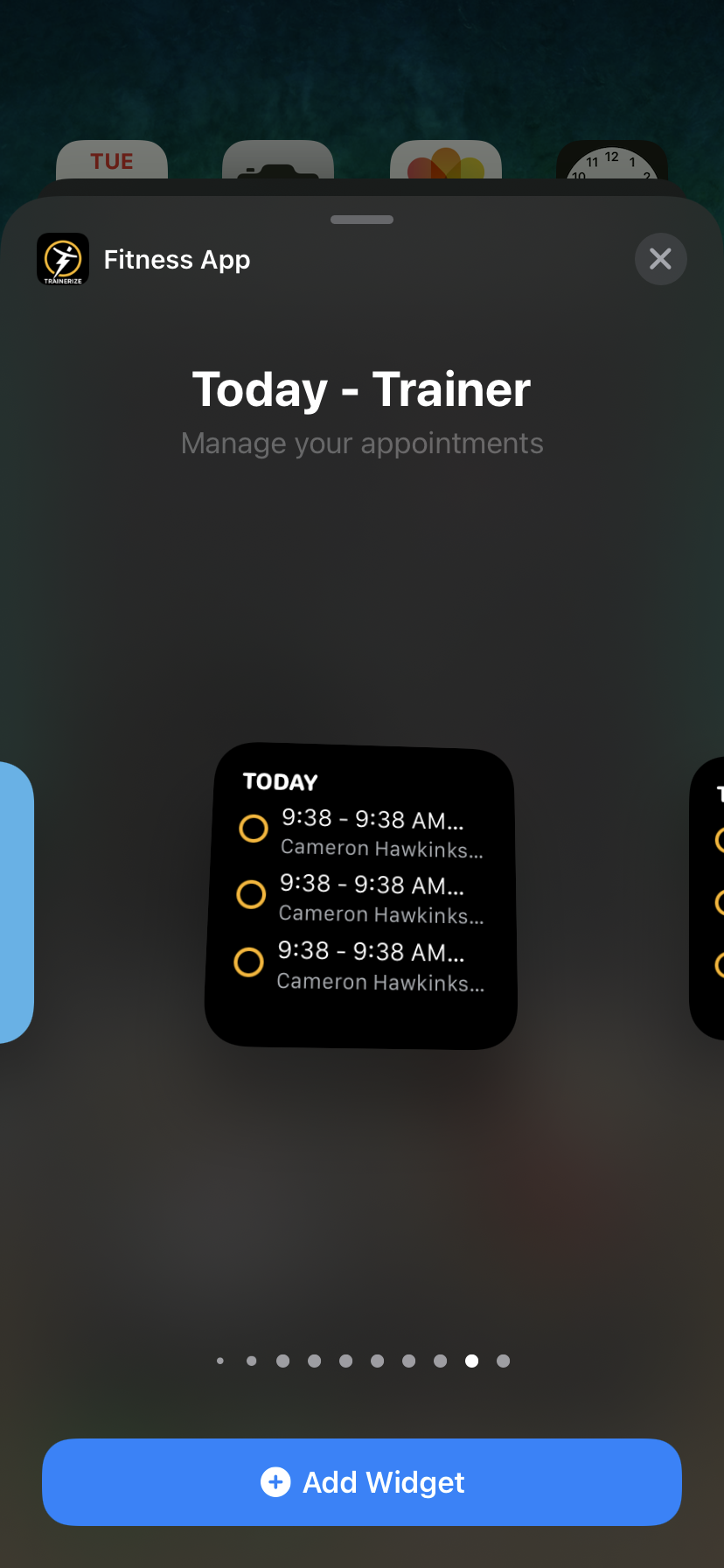Select the Today appointments widget preview

[x=361, y=896]
